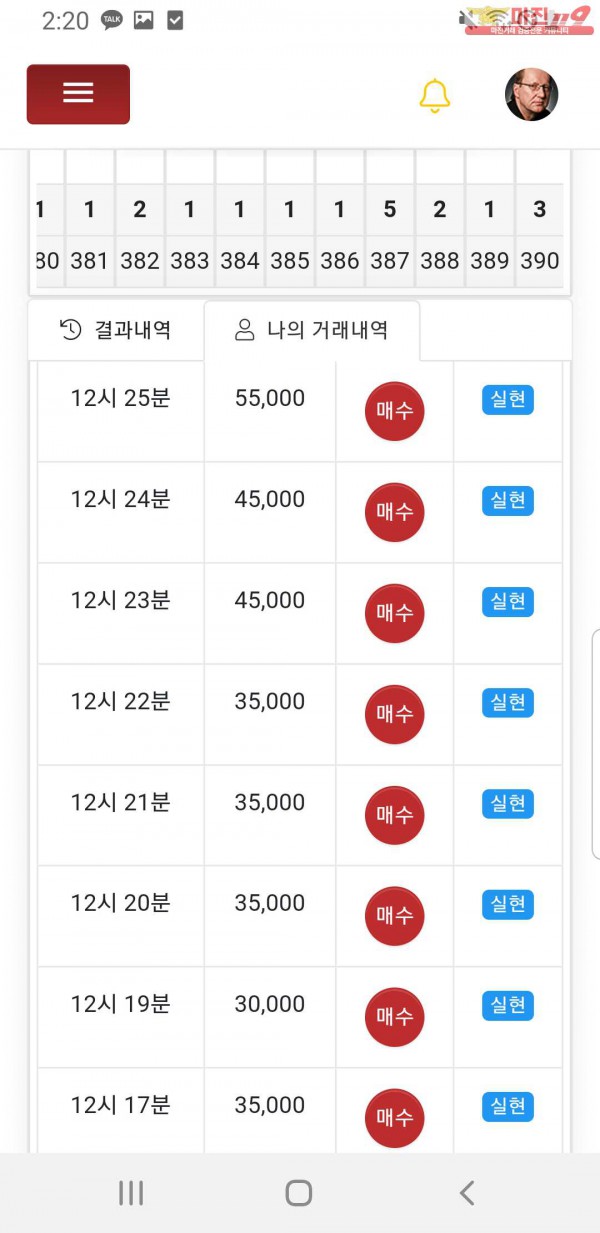Screen dimensions: 600x1233
Task: Switch to the 결과내역 tab
Action: coord(116,330)
